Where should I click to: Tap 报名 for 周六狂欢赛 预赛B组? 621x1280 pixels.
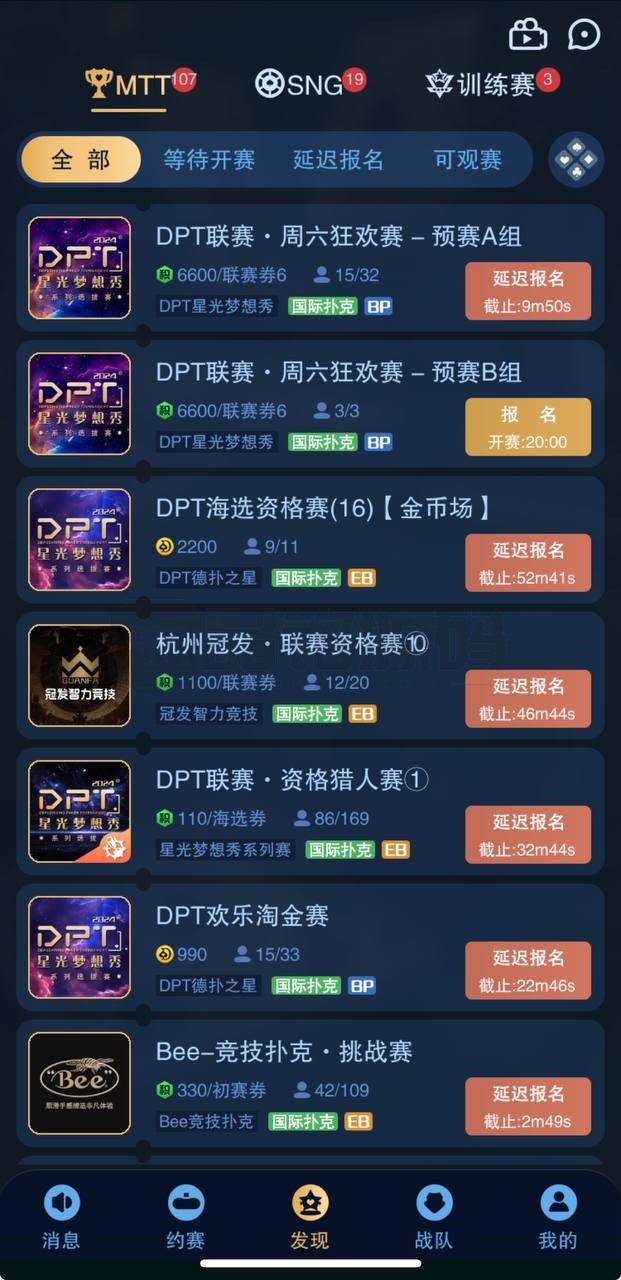[x=528, y=427]
